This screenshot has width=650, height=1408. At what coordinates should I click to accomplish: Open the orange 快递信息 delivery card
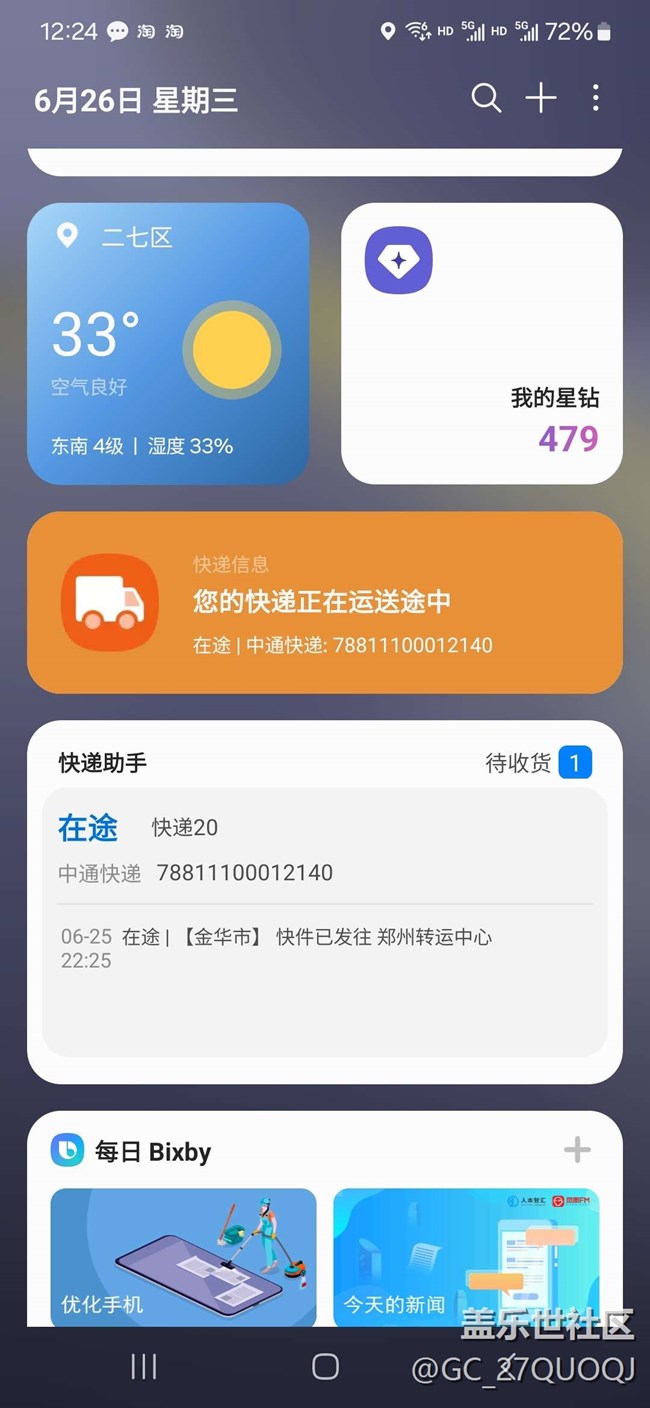pyautogui.click(x=325, y=603)
